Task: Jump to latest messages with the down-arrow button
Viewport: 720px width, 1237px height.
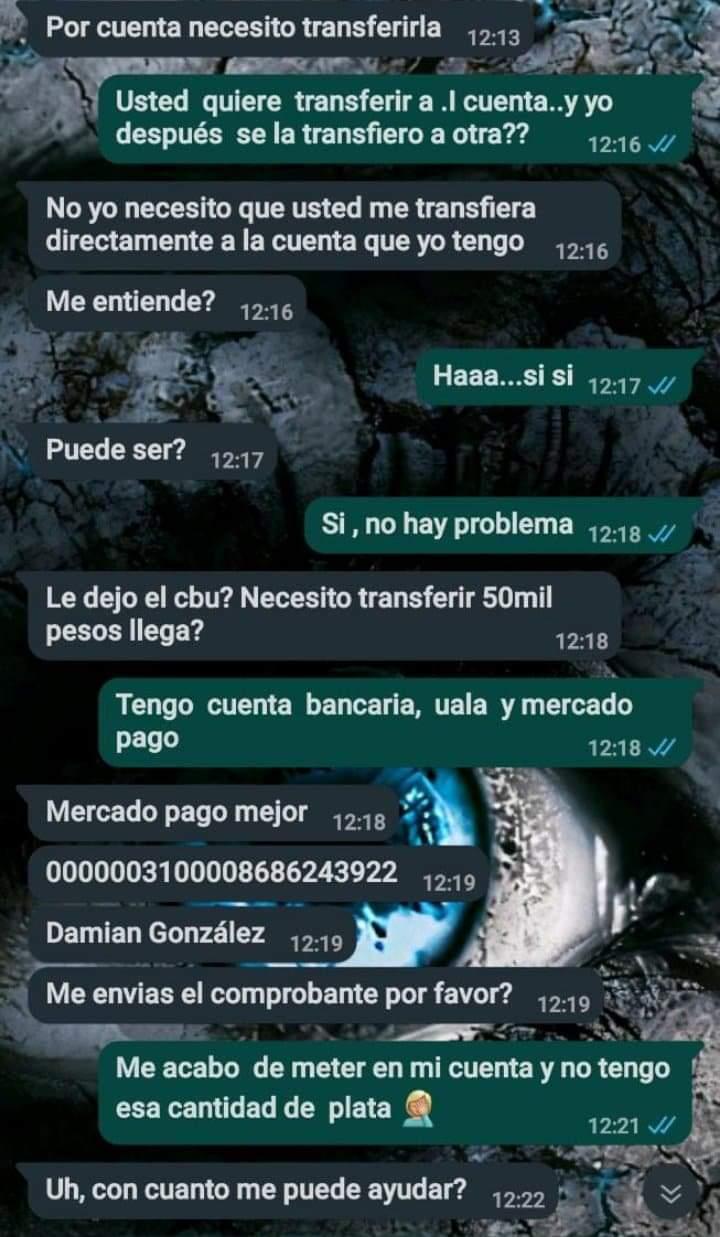Action: pyautogui.click(x=670, y=1191)
